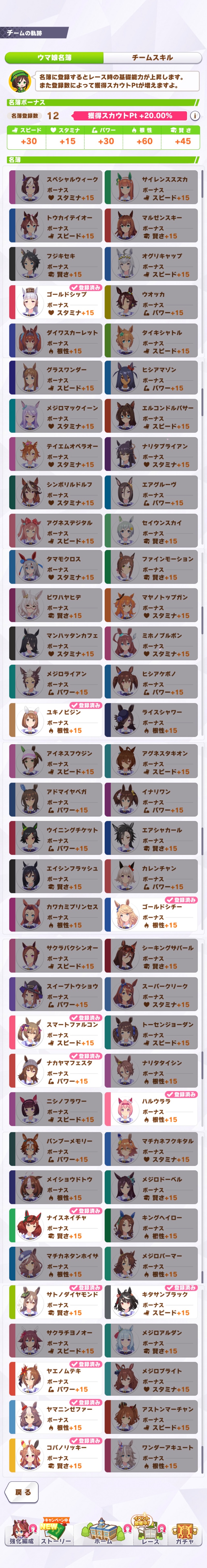
Task: Select the スペシャルウィーク card
Action: click(x=56, y=187)
